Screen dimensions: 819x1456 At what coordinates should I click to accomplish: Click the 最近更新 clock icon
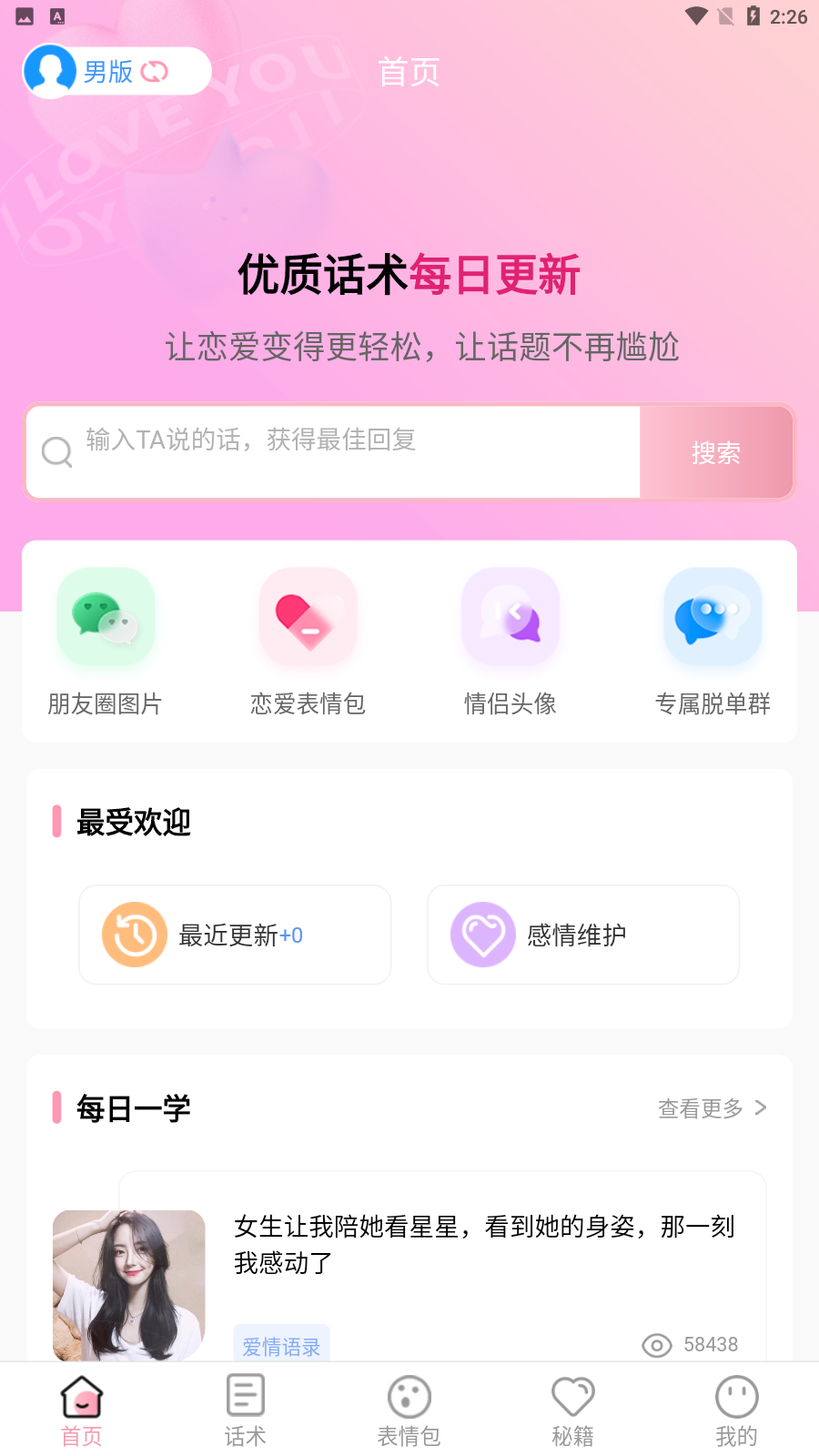(x=133, y=935)
